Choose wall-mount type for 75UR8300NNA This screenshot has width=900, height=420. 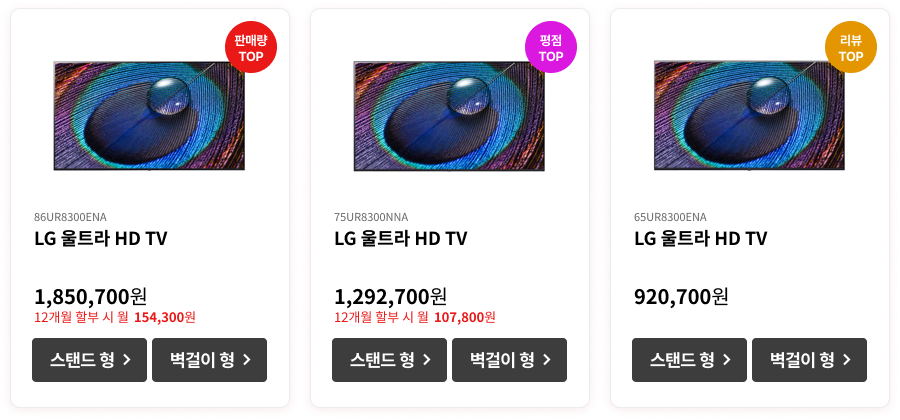509,360
